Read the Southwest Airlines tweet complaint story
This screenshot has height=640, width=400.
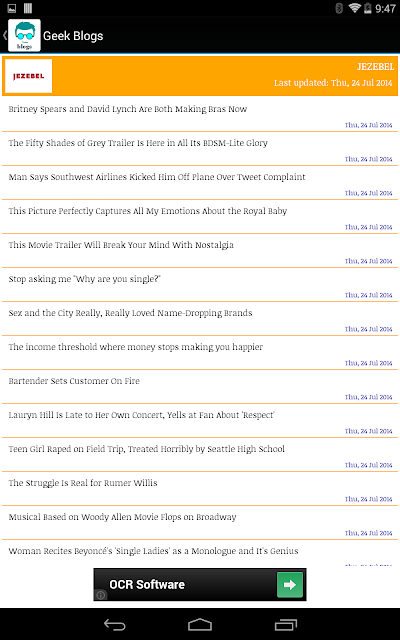tap(200, 182)
